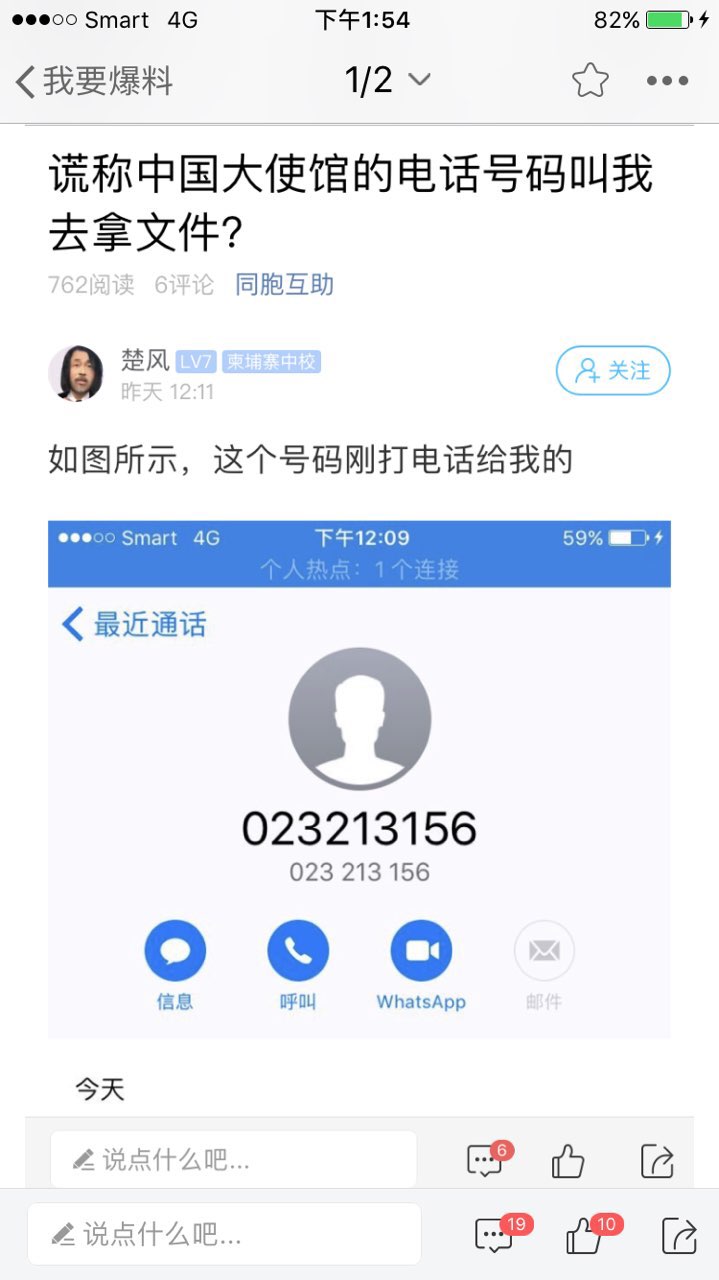This screenshot has width=719, height=1280.
Task: Open the three-dot overflow menu
Action: tap(667, 81)
